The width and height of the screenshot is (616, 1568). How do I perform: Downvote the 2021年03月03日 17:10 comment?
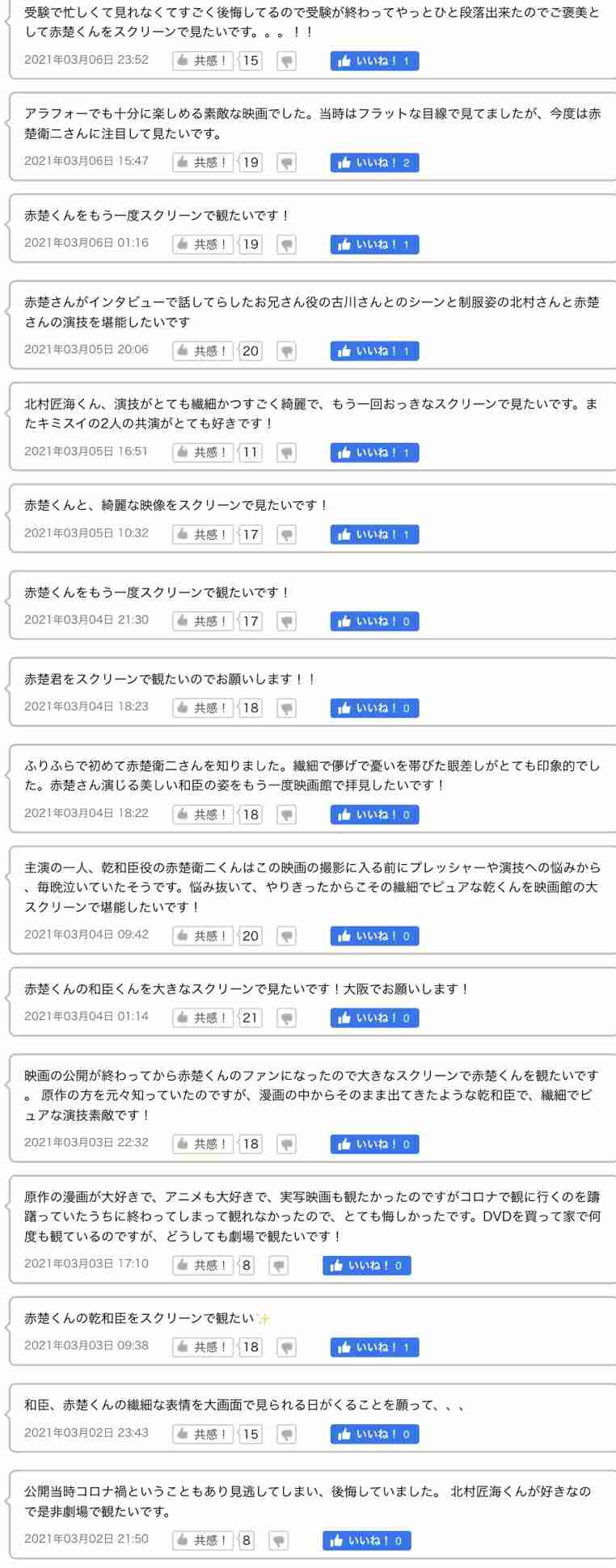click(278, 1266)
